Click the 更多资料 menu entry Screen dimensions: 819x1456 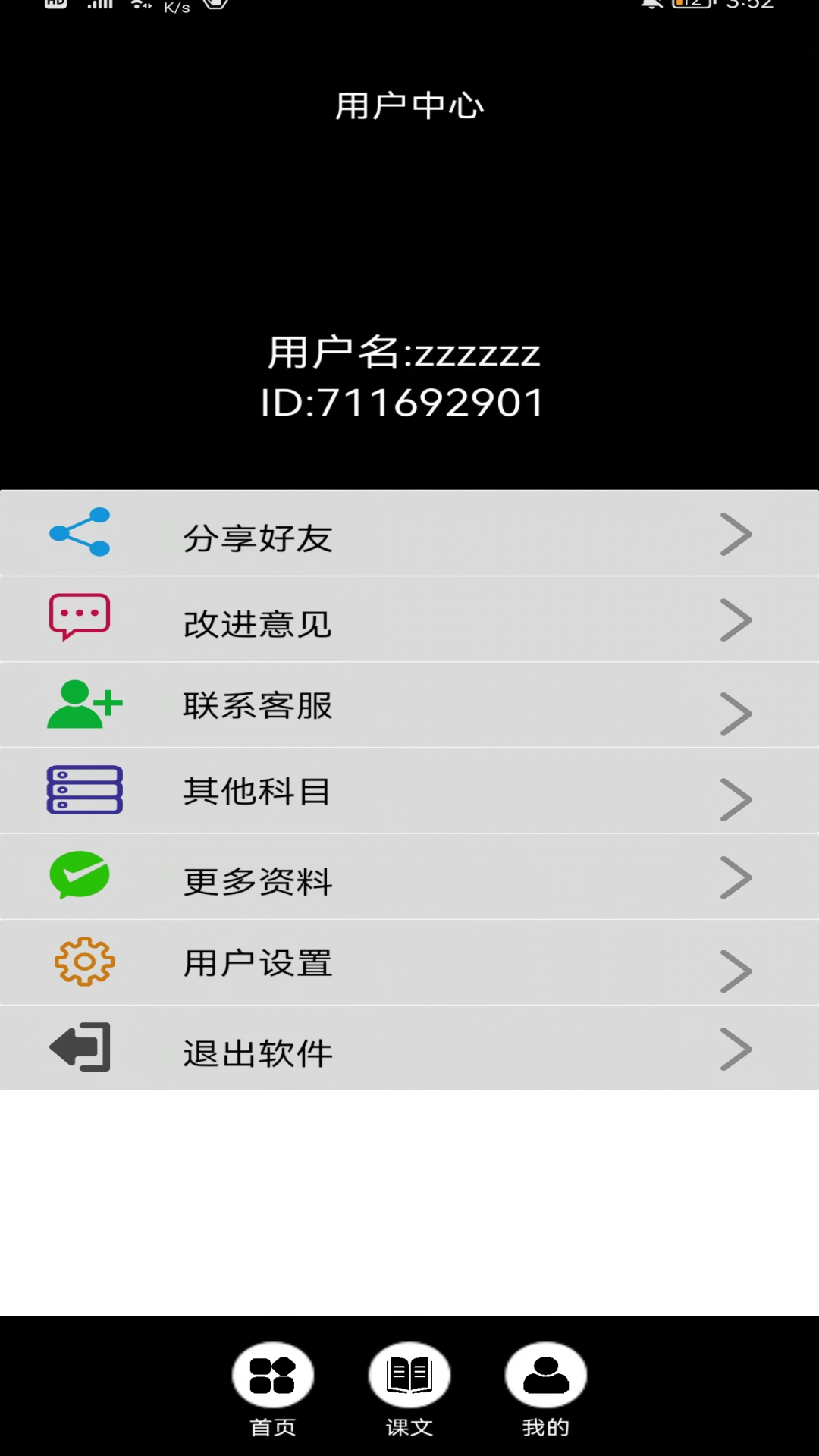(x=258, y=880)
